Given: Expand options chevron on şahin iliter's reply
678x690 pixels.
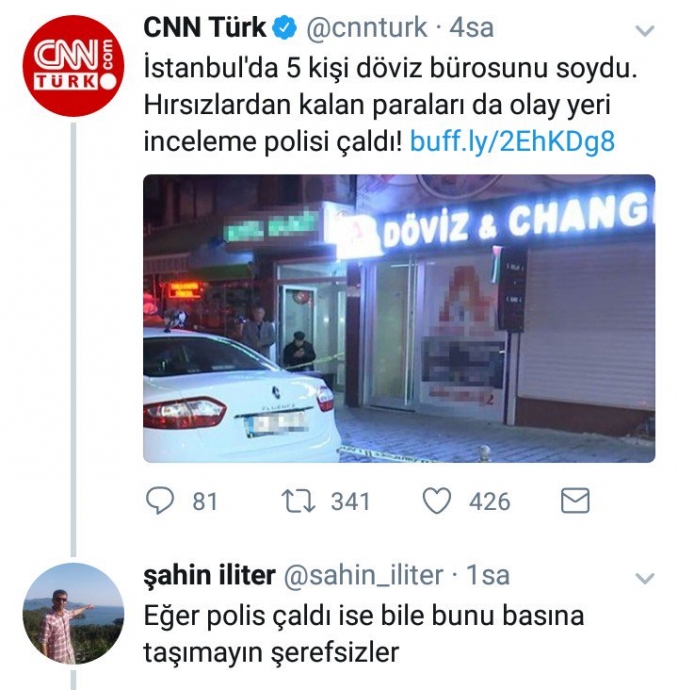Looking at the screenshot, I should pos(646,578).
